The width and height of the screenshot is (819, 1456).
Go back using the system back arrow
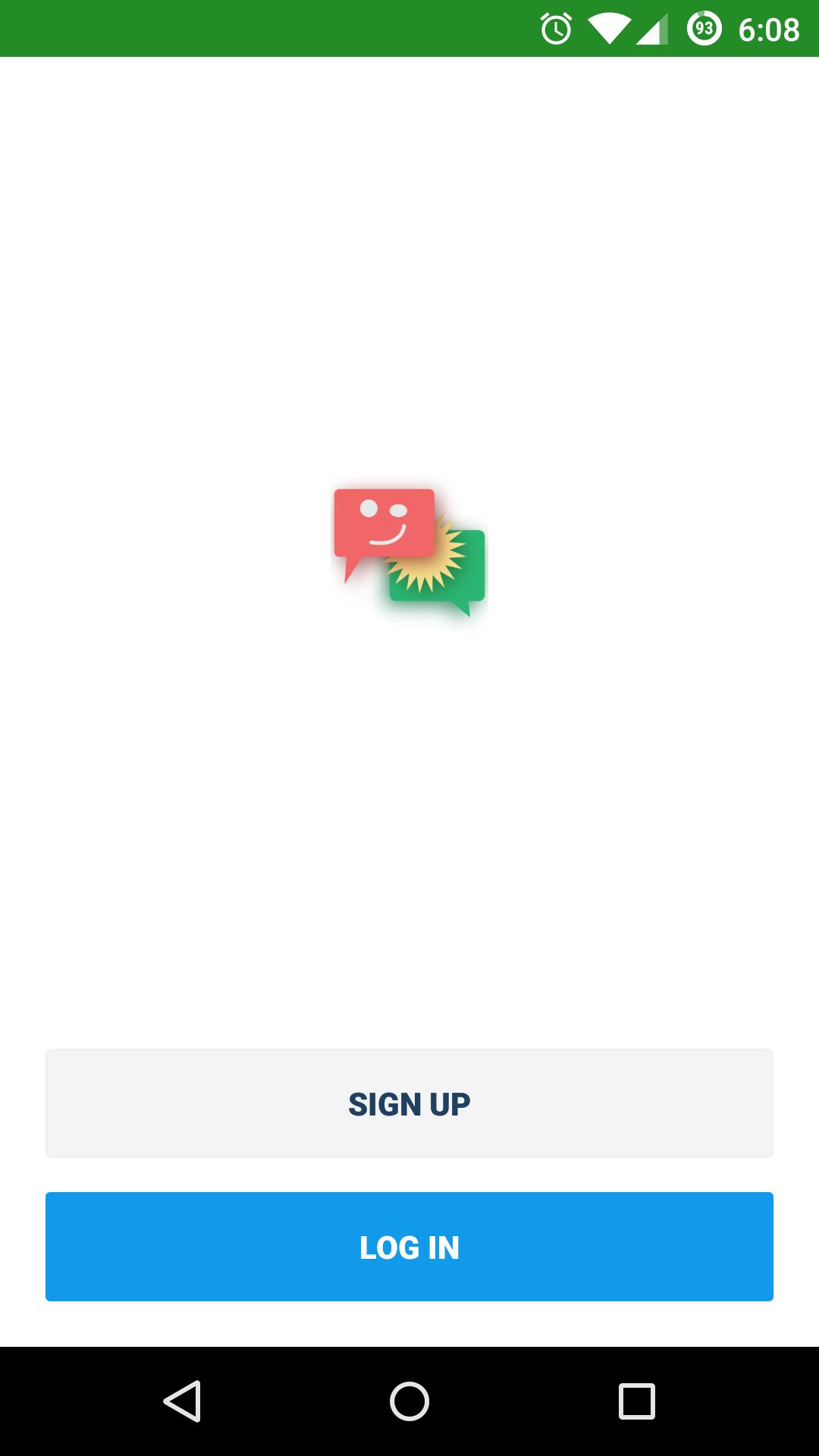tap(182, 1401)
